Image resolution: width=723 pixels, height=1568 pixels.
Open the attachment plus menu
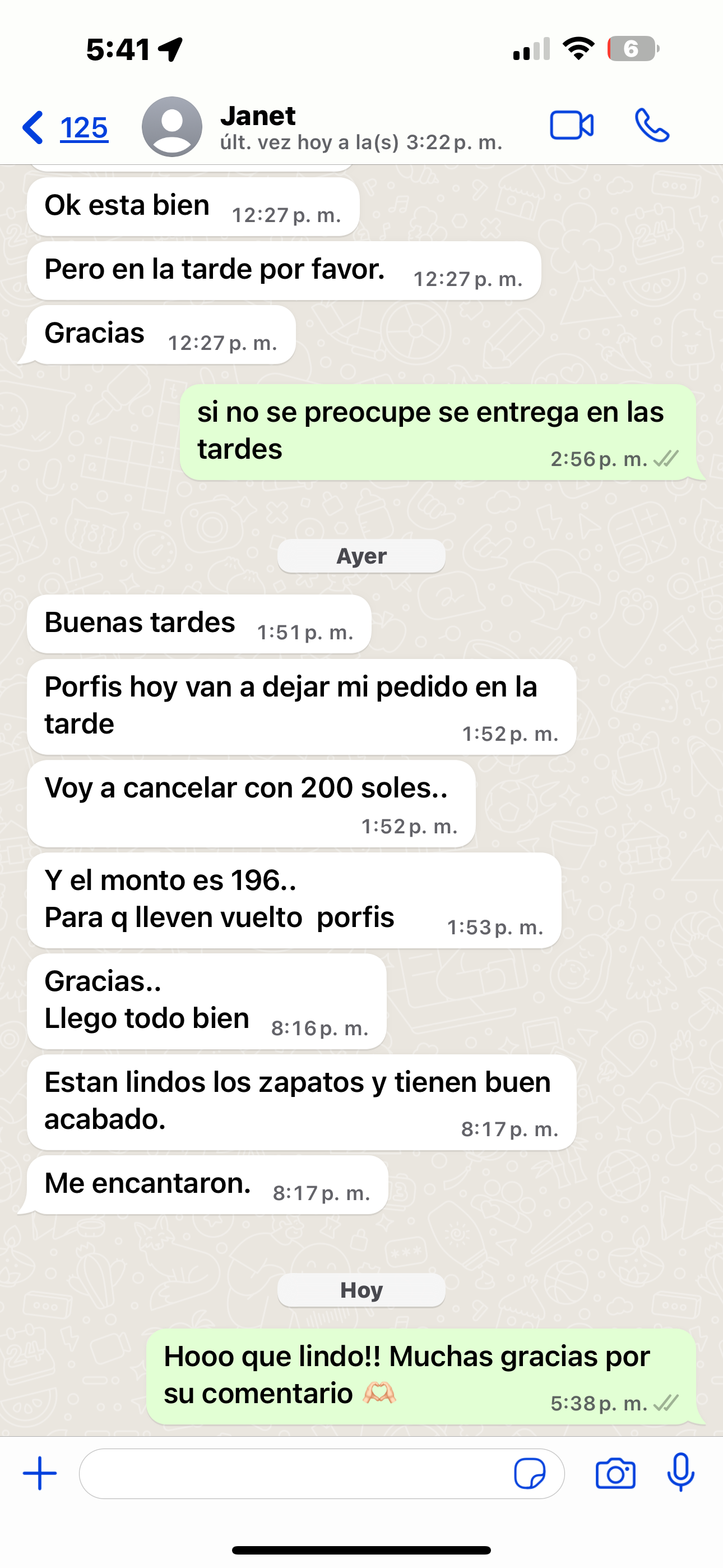click(40, 1474)
